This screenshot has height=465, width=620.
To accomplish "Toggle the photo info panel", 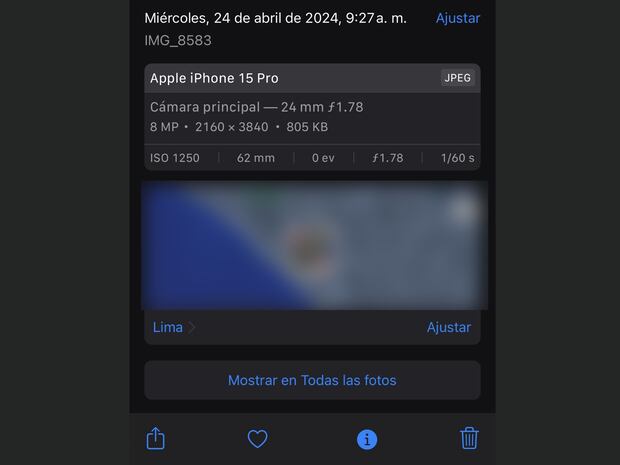I will tap(367, 438).
